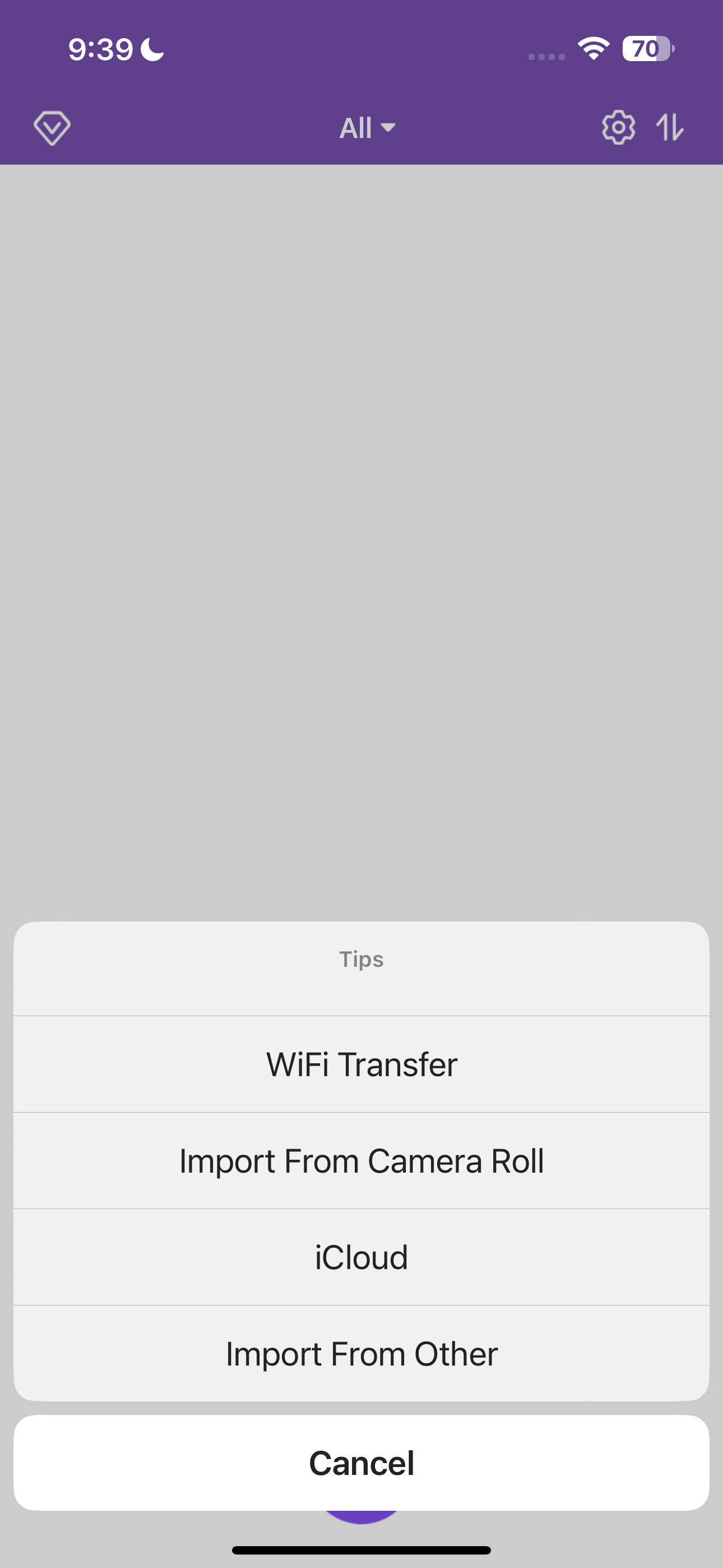Cancel the import action sheet

(x=361, y=1463)
